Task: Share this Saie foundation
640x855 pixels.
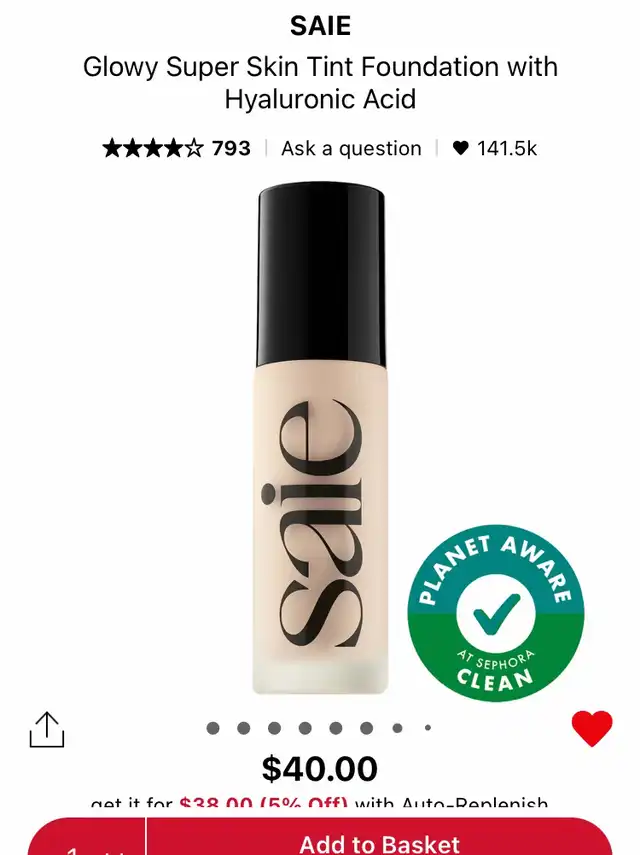Action: pos(47,730)
